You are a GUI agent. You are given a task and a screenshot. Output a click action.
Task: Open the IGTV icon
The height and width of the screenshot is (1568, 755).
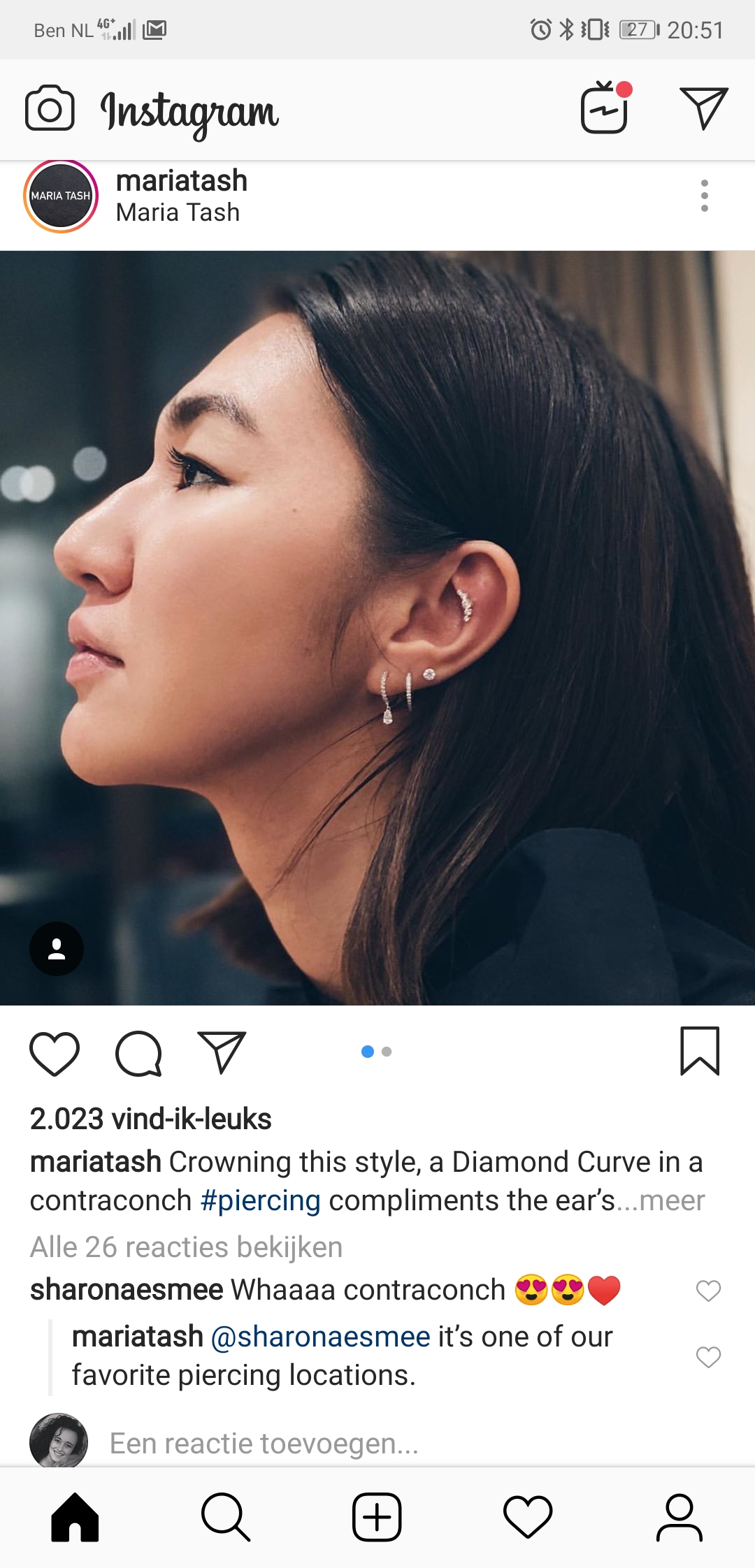[x=605, y=107]
